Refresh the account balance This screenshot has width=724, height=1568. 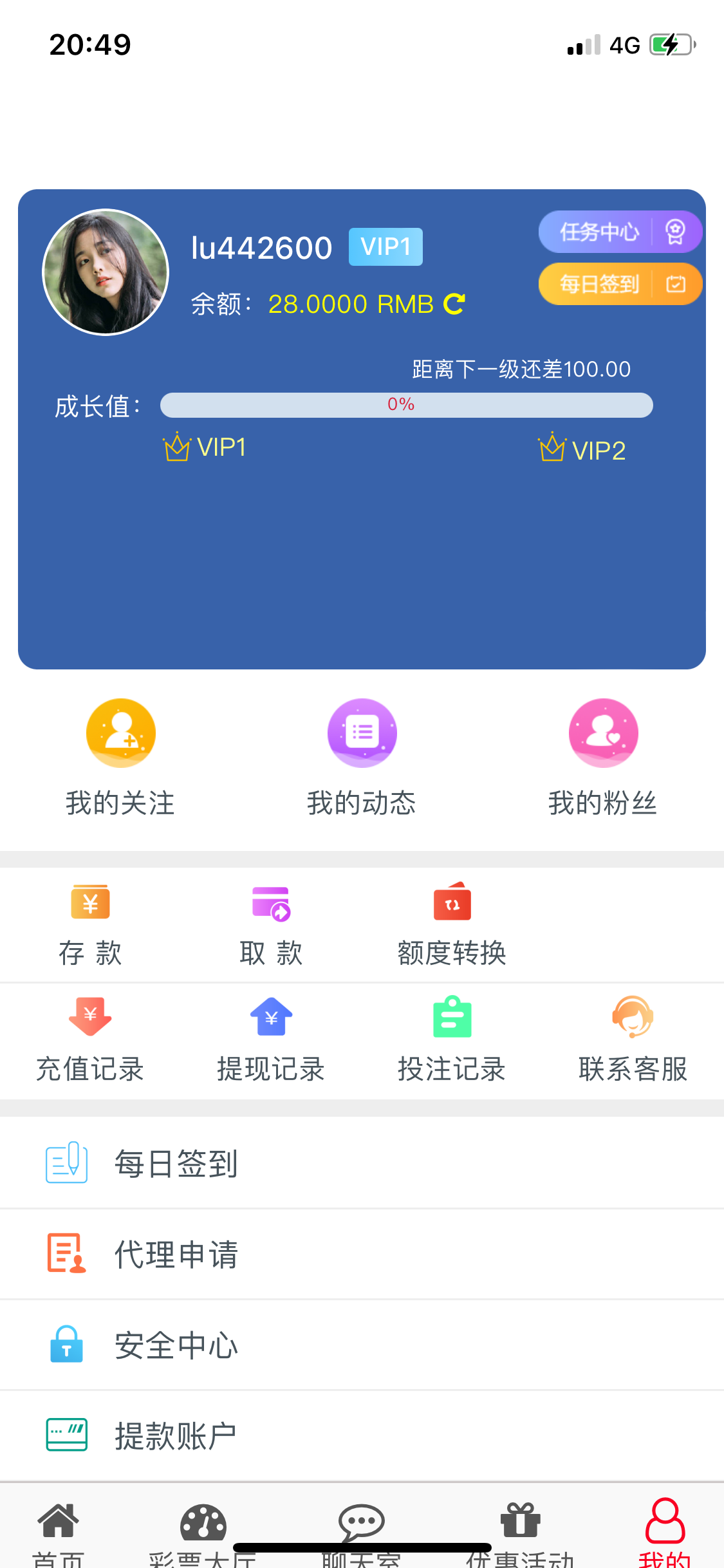454,303
